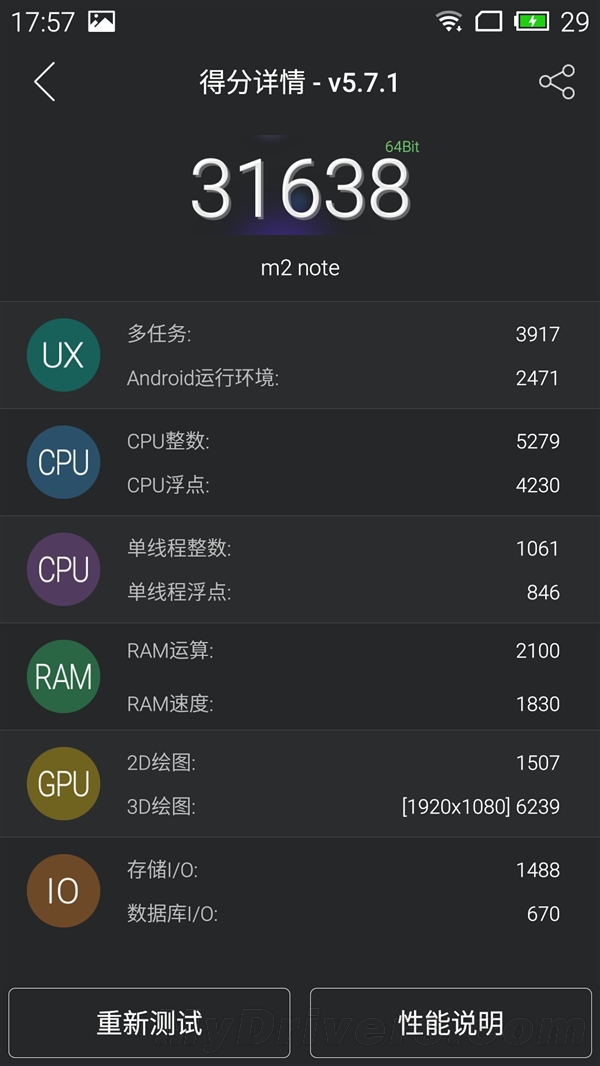Open the 性能说明 performance explanation
Screen dimensions: 600x1066
coord(450,1023)
